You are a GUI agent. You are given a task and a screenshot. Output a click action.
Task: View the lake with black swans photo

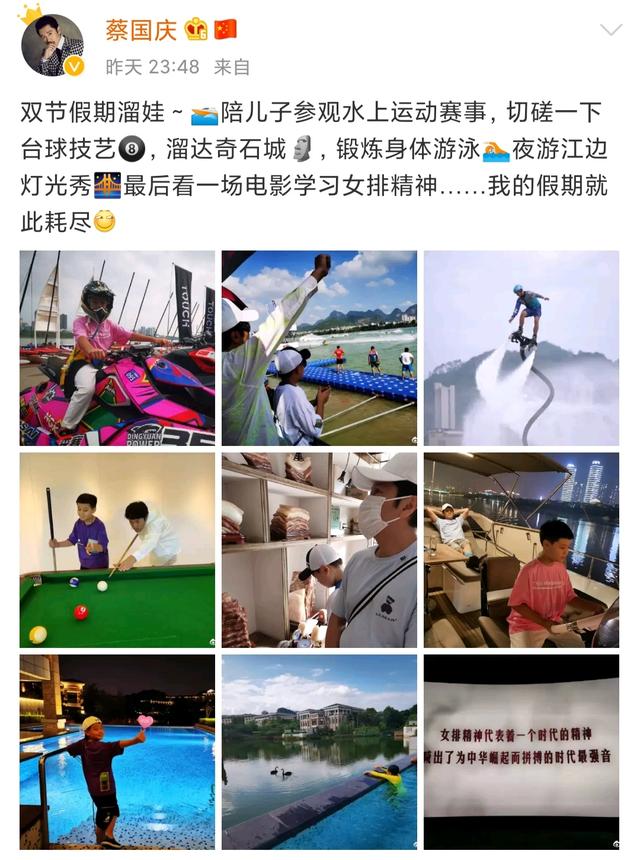tap(319, 752)
